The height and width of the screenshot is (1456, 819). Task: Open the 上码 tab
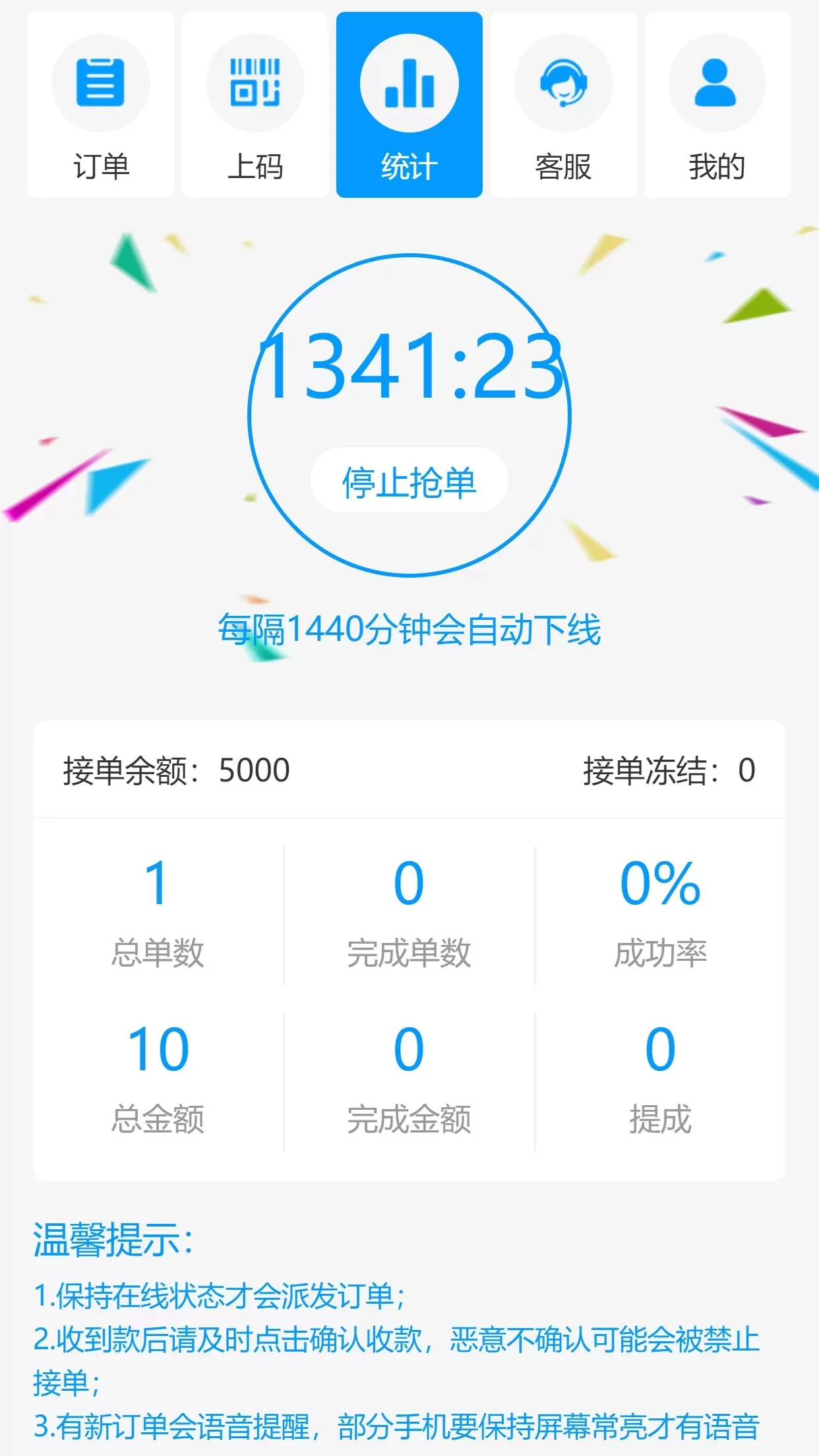pyautogui.click(x=255, y=105)
